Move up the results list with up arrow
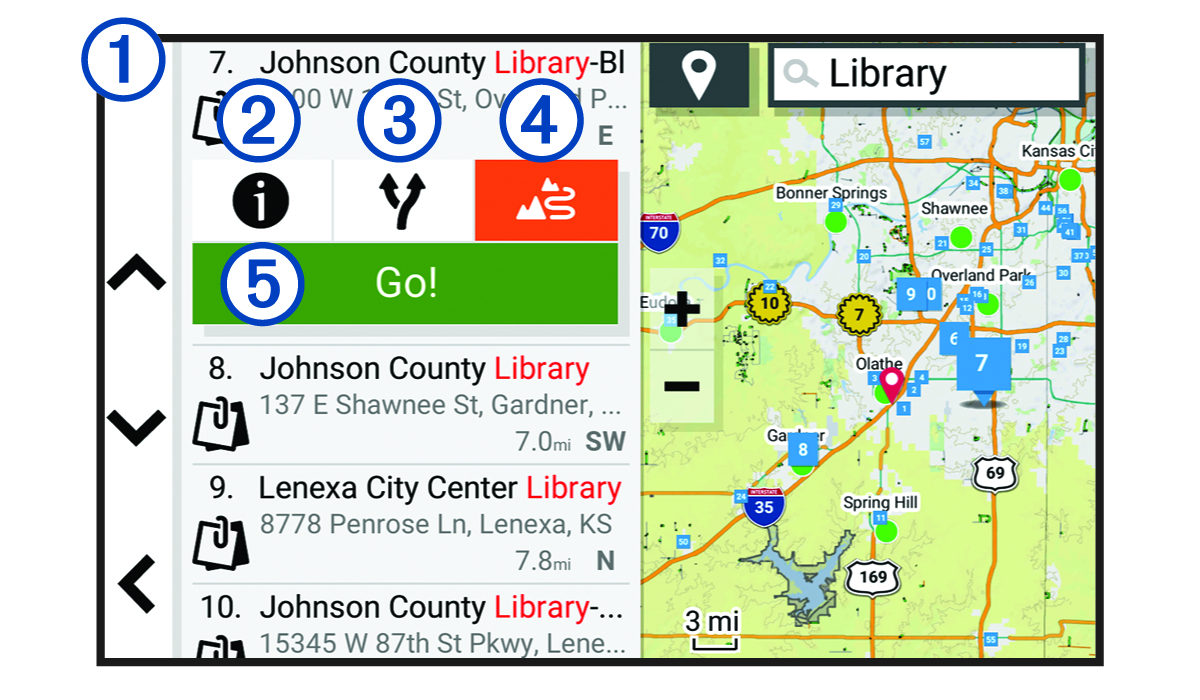Image resolution: width=1200 pixels, height=700 pixels. point(137,274)
